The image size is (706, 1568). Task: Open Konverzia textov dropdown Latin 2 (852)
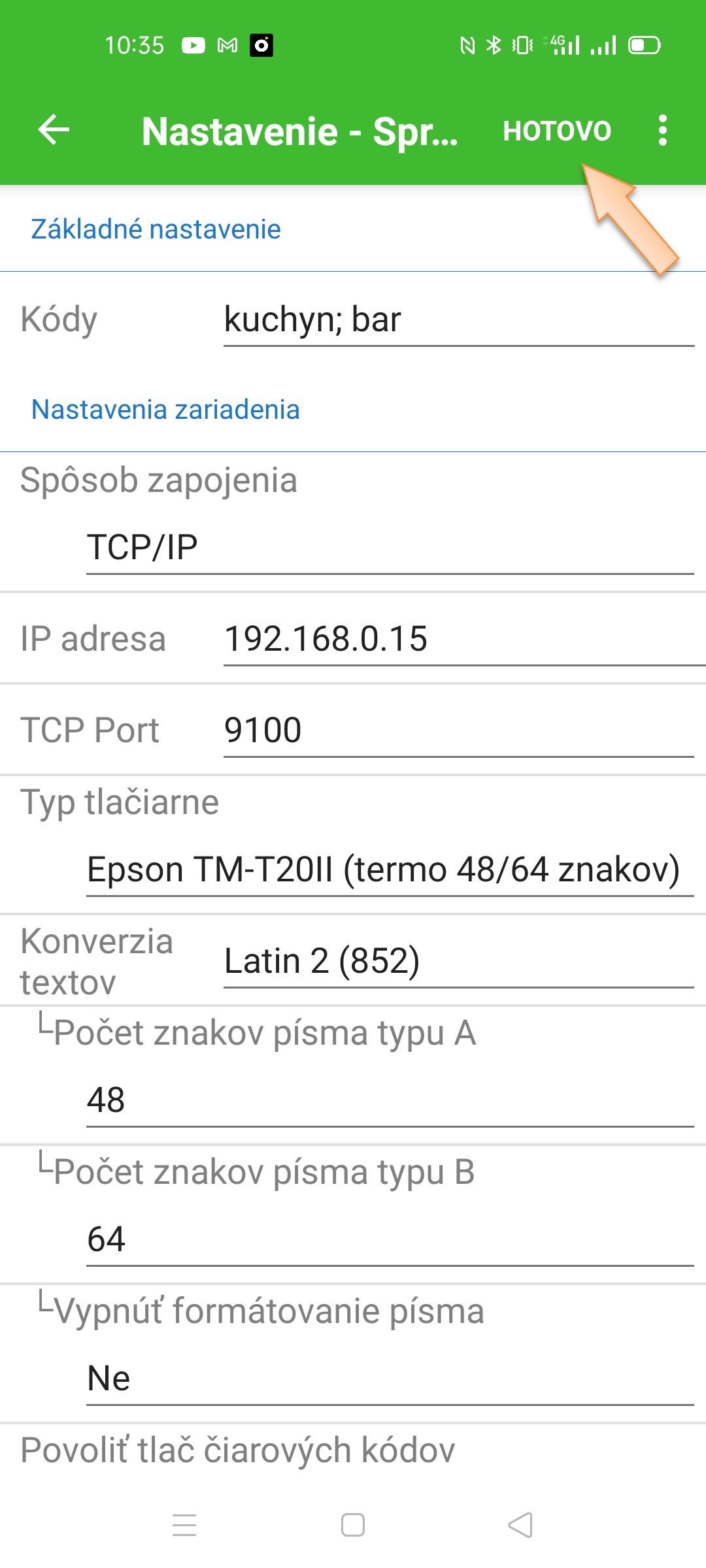tap(458, 962)
